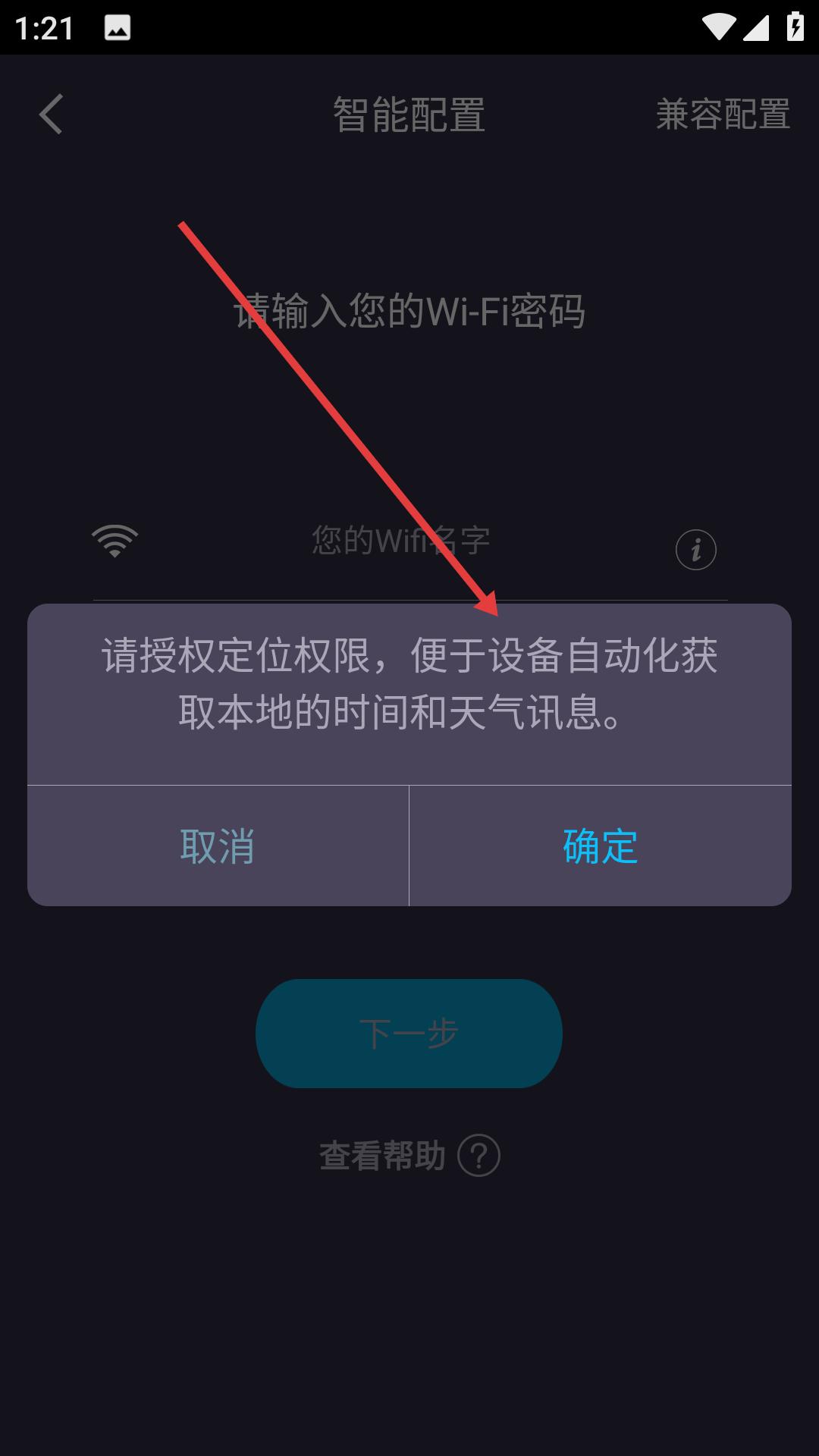819x1456 pixels.
Task: Tap 取消 to dismiss the permission dialog
Action: [218, 846]
